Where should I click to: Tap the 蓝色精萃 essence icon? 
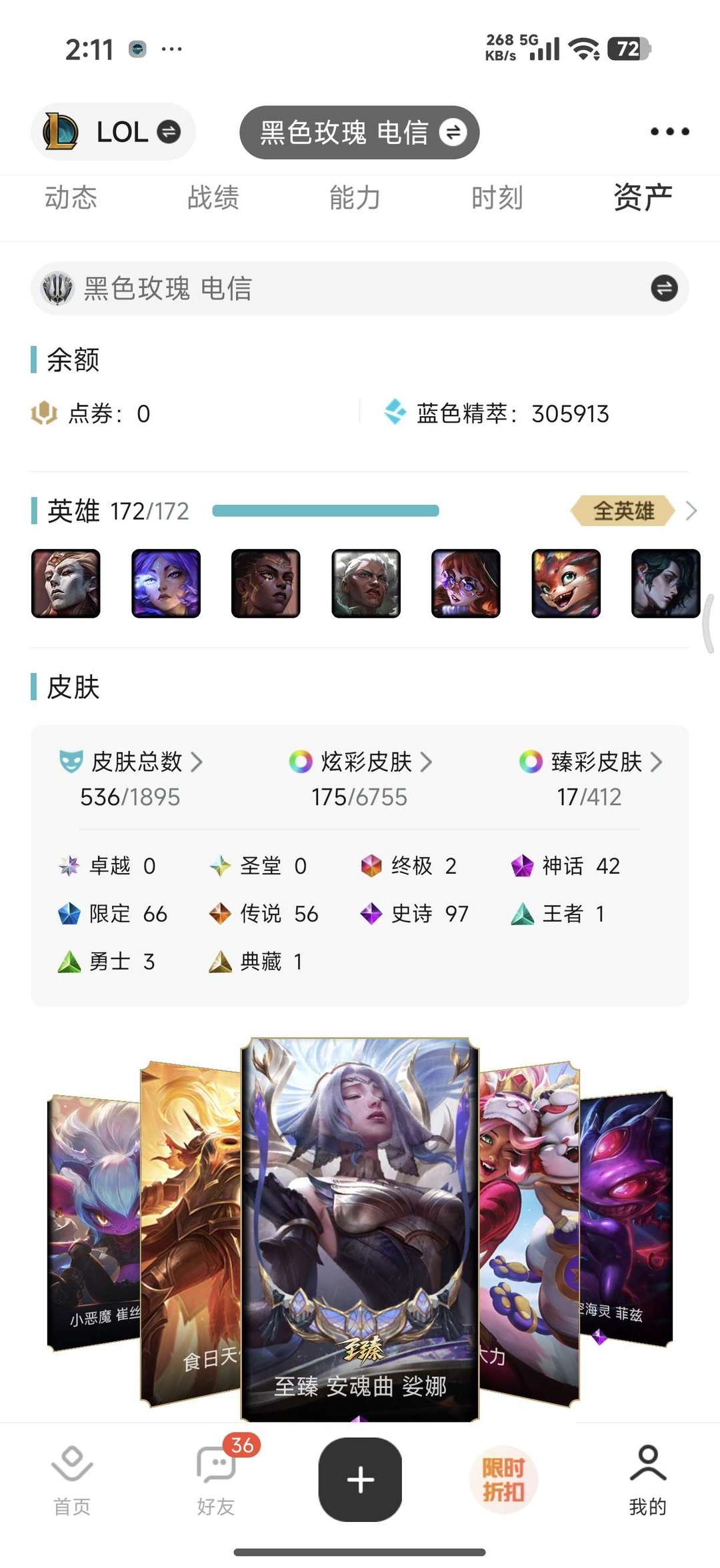(396, 414)
